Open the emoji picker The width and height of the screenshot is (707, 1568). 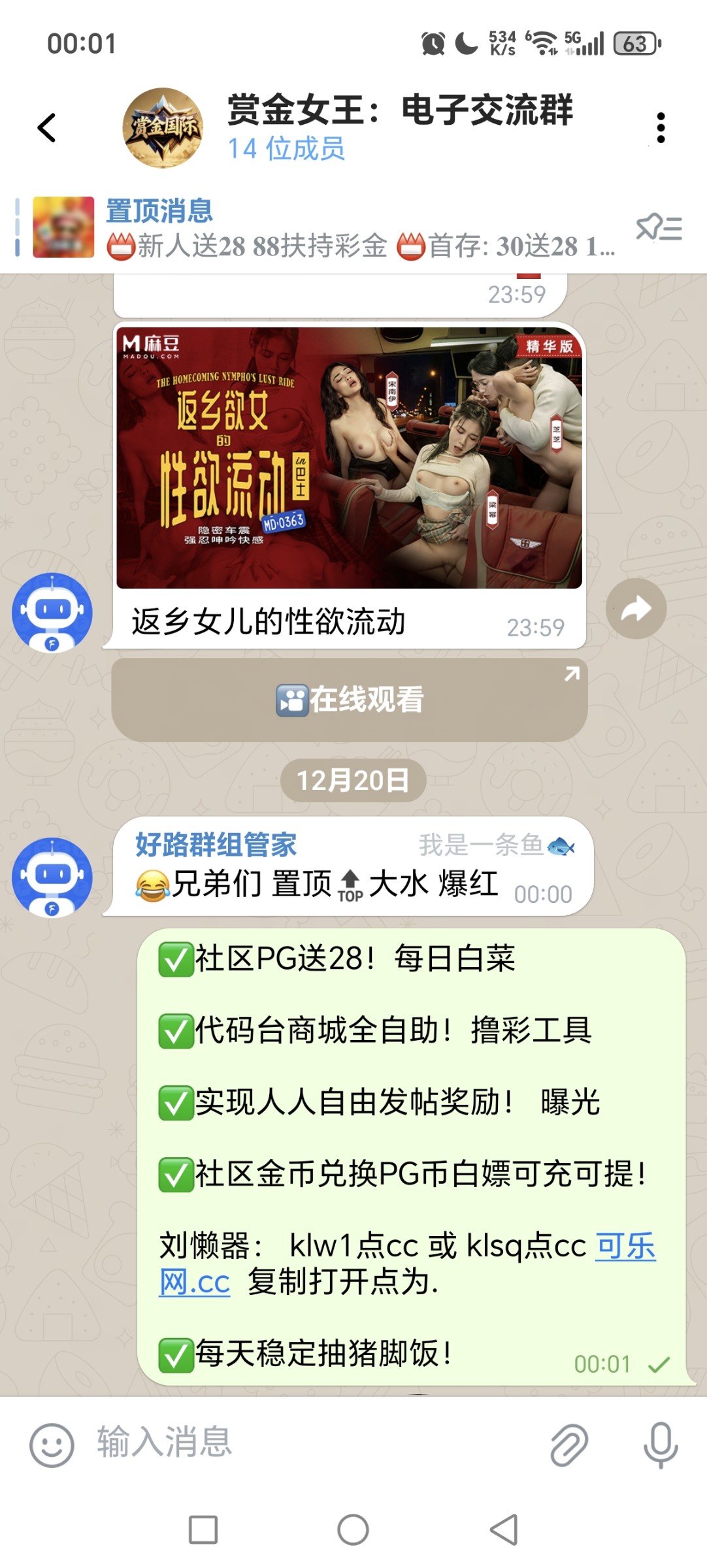[x=52, y=1445]
